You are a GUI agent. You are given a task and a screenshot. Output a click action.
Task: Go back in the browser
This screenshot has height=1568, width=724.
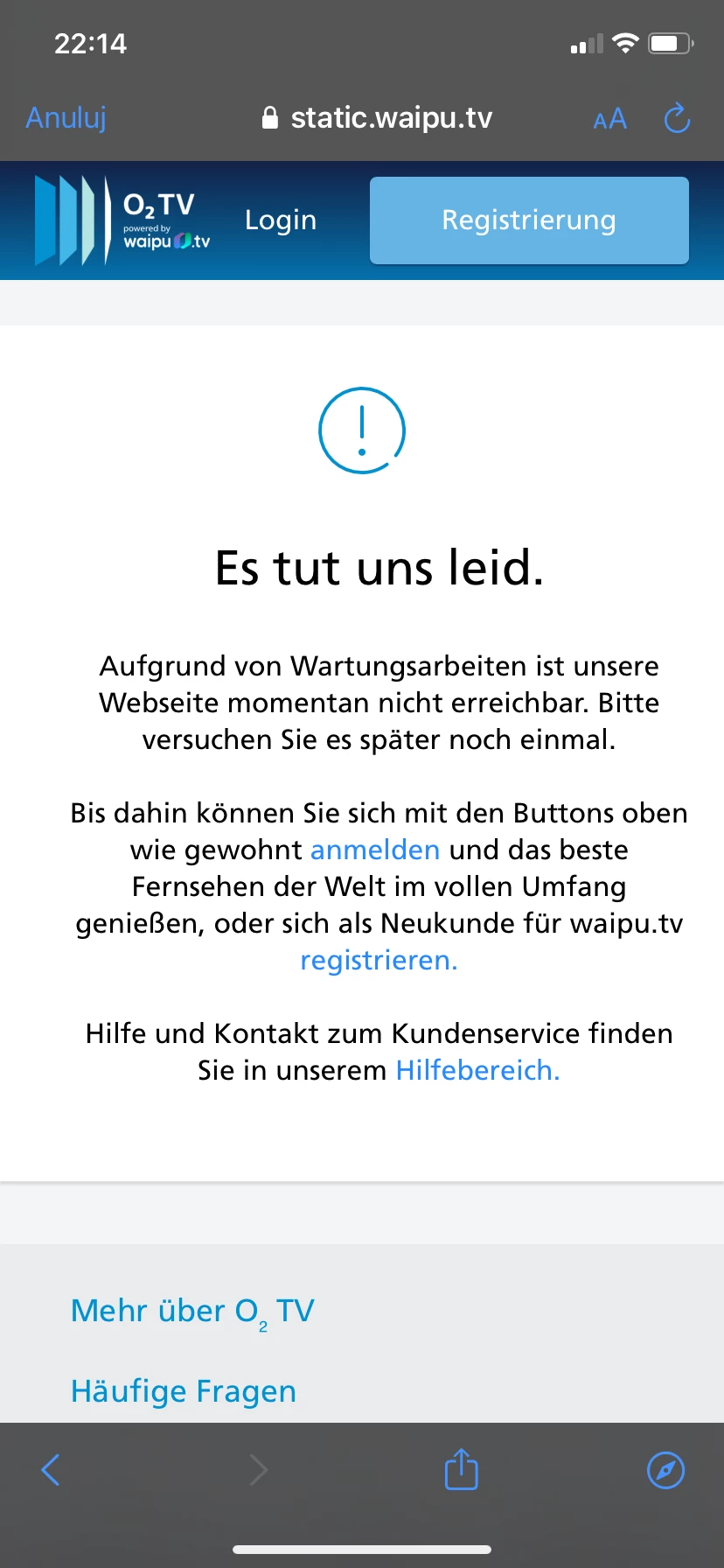coord(51,1470)
